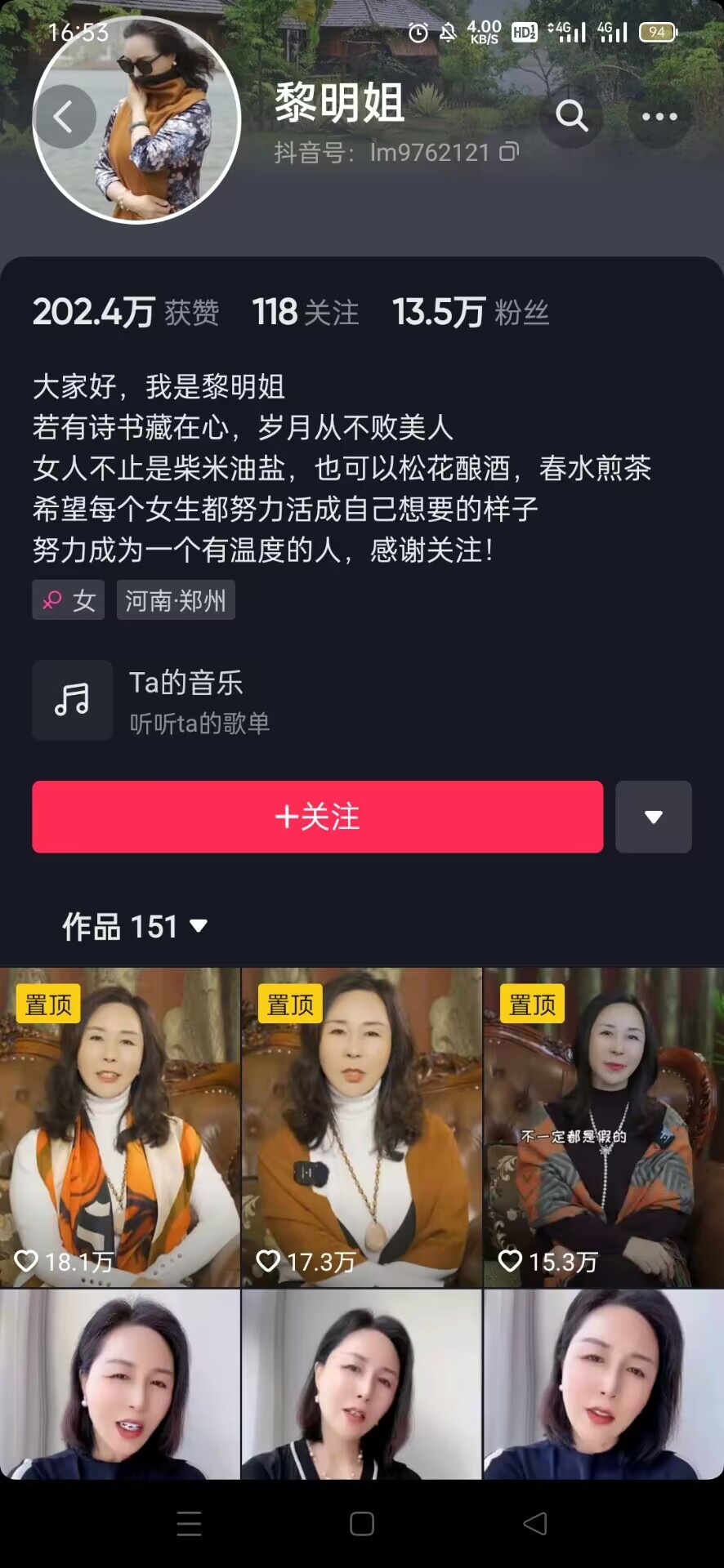Tap the system home button

pos(362,1523)
